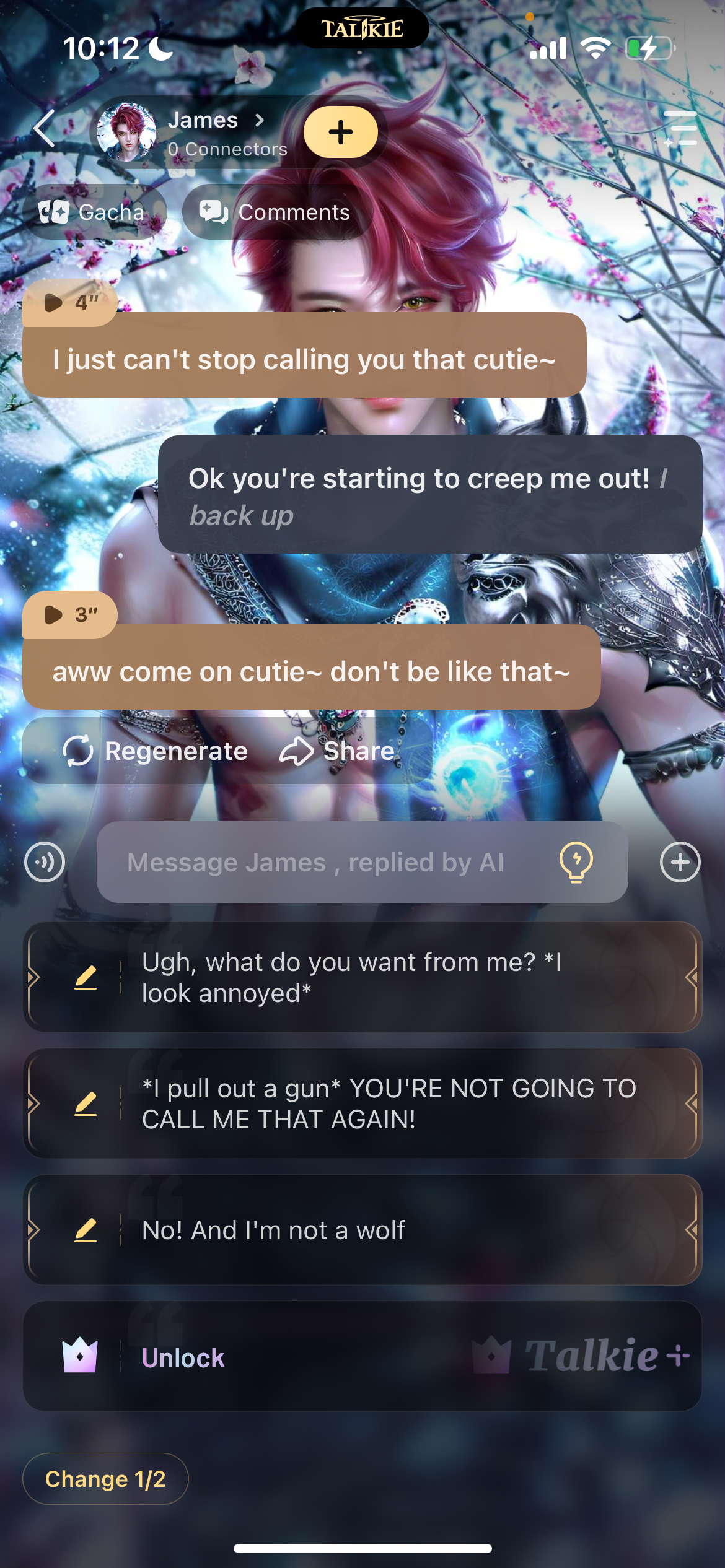Pick the "No! And I'm not a wolf" reply
The image size is (725, 1568).
(x=397, y=1230)
